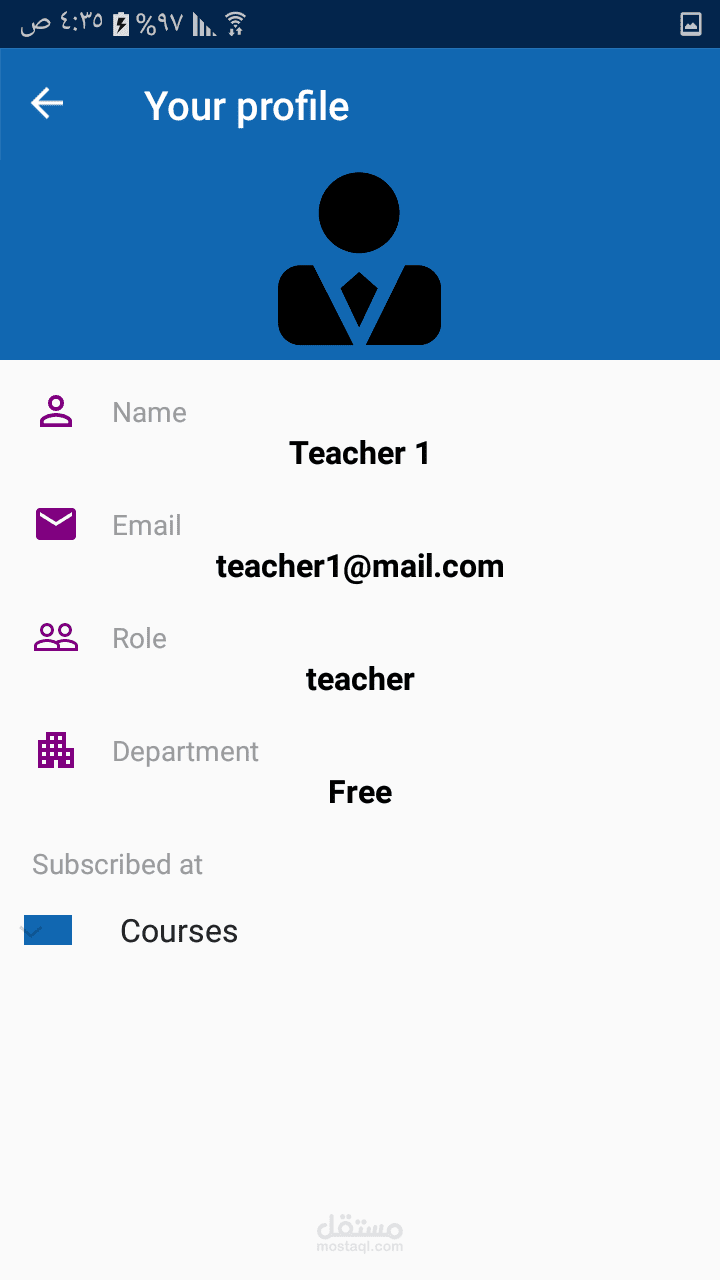Toggle the Courses checkbox
720x1280 pixels.
[x=47, y=930]
